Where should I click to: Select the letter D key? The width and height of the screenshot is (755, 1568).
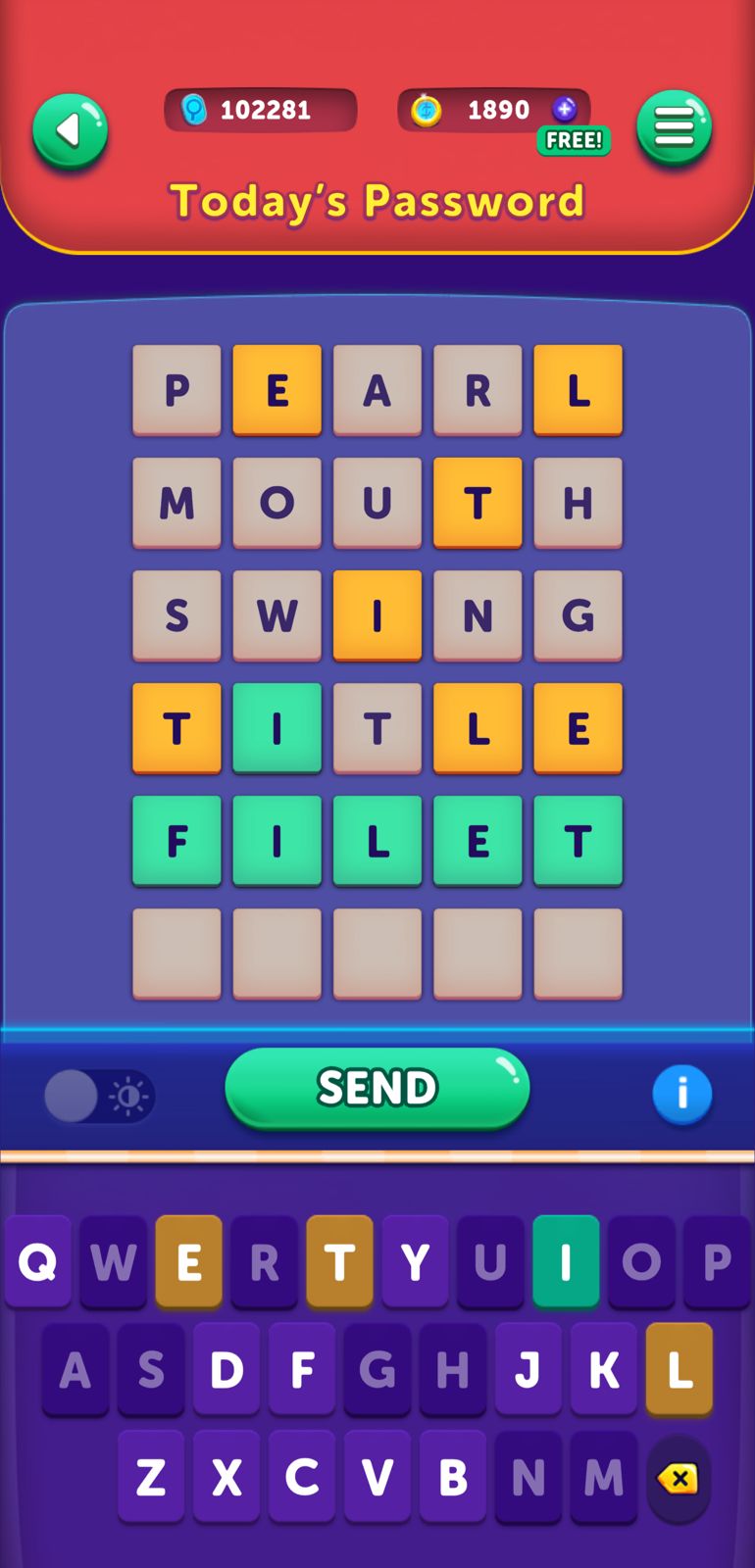tap(226, 1369)
